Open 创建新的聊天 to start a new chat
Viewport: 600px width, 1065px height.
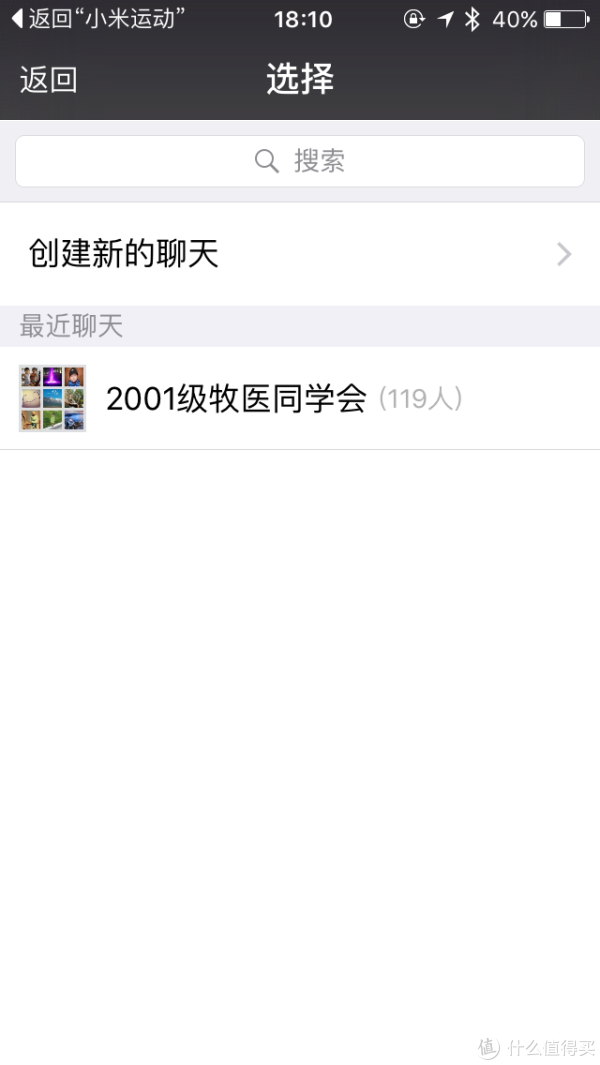[300, 254]
